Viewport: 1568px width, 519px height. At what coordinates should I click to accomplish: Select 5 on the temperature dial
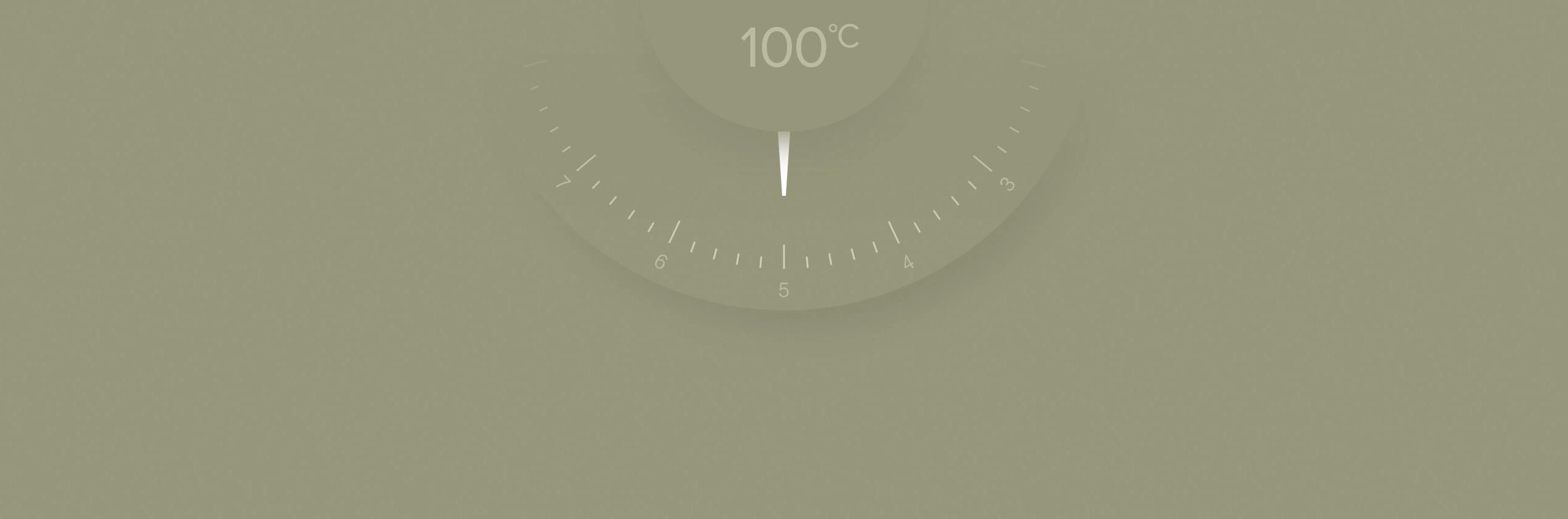(x=783, y=289)
